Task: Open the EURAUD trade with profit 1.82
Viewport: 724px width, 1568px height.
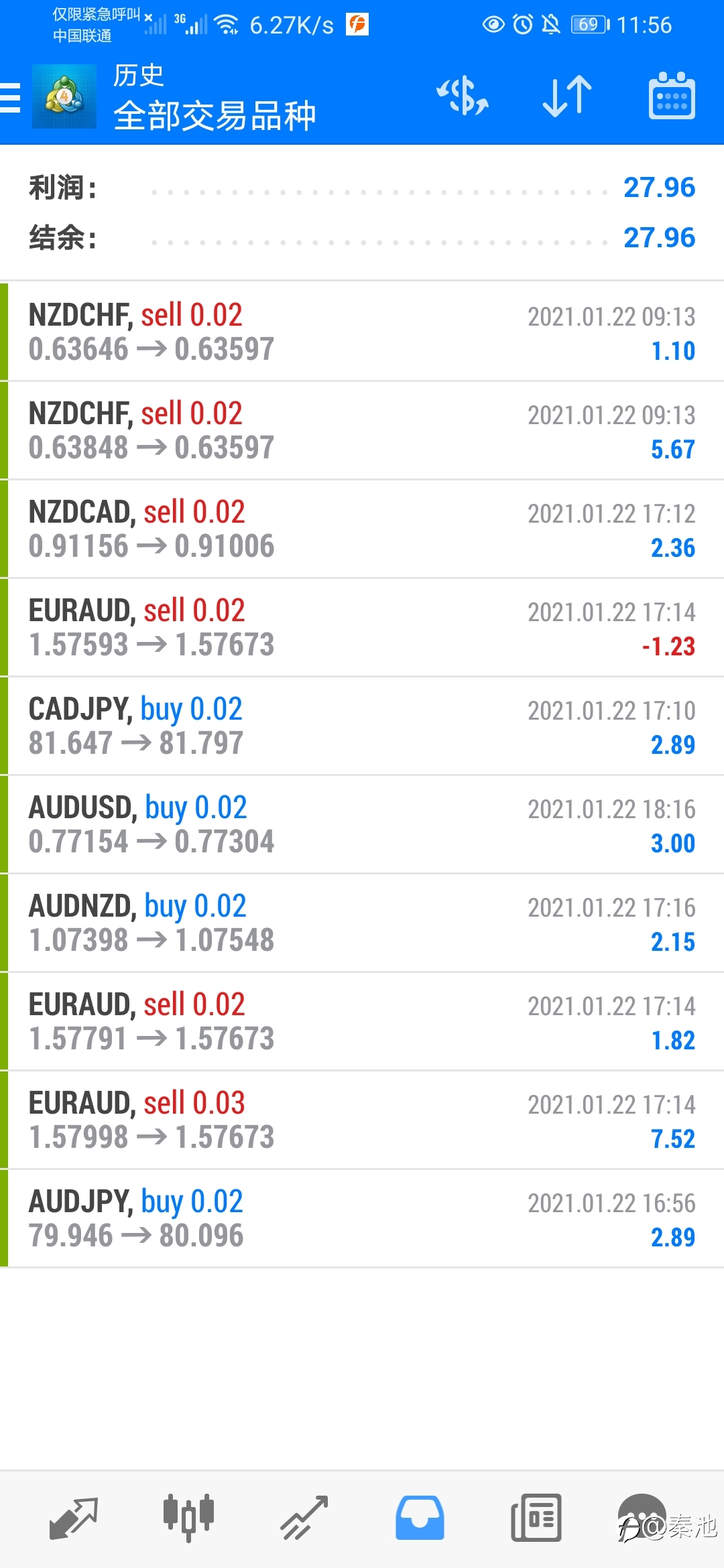Action: point(362,1021)
